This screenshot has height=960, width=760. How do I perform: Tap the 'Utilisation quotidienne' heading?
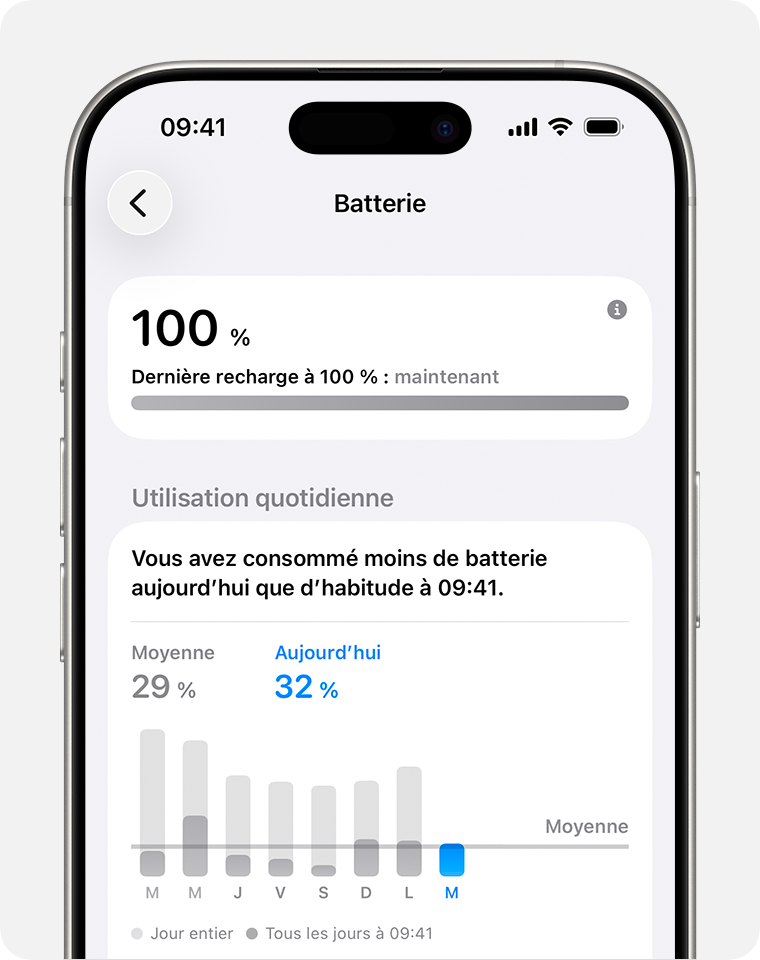tap(262, 498)
